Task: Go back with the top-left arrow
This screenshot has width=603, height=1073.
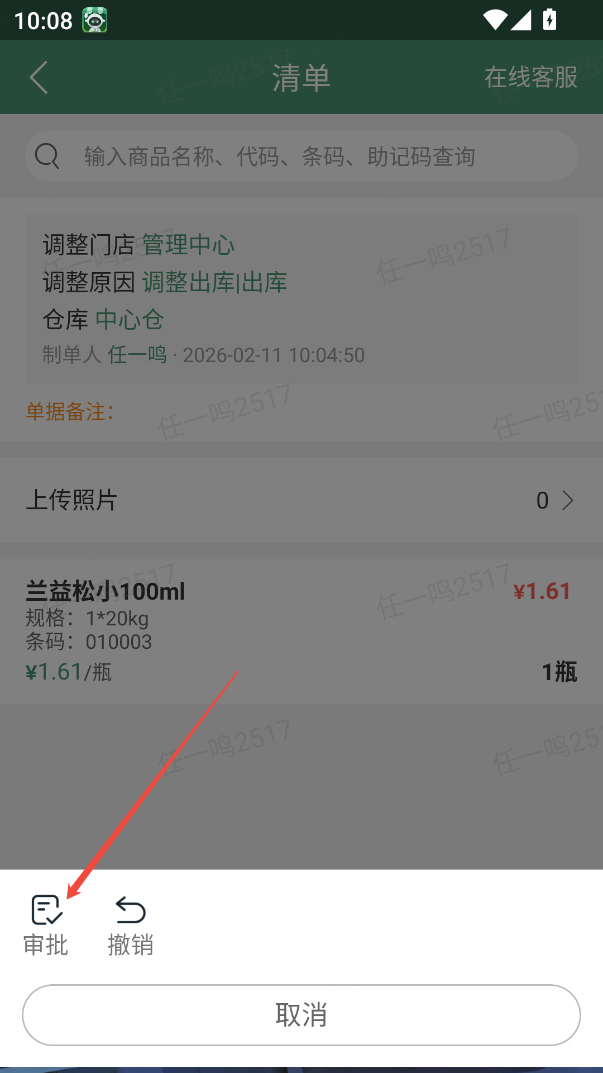Action: click(39, 77)
